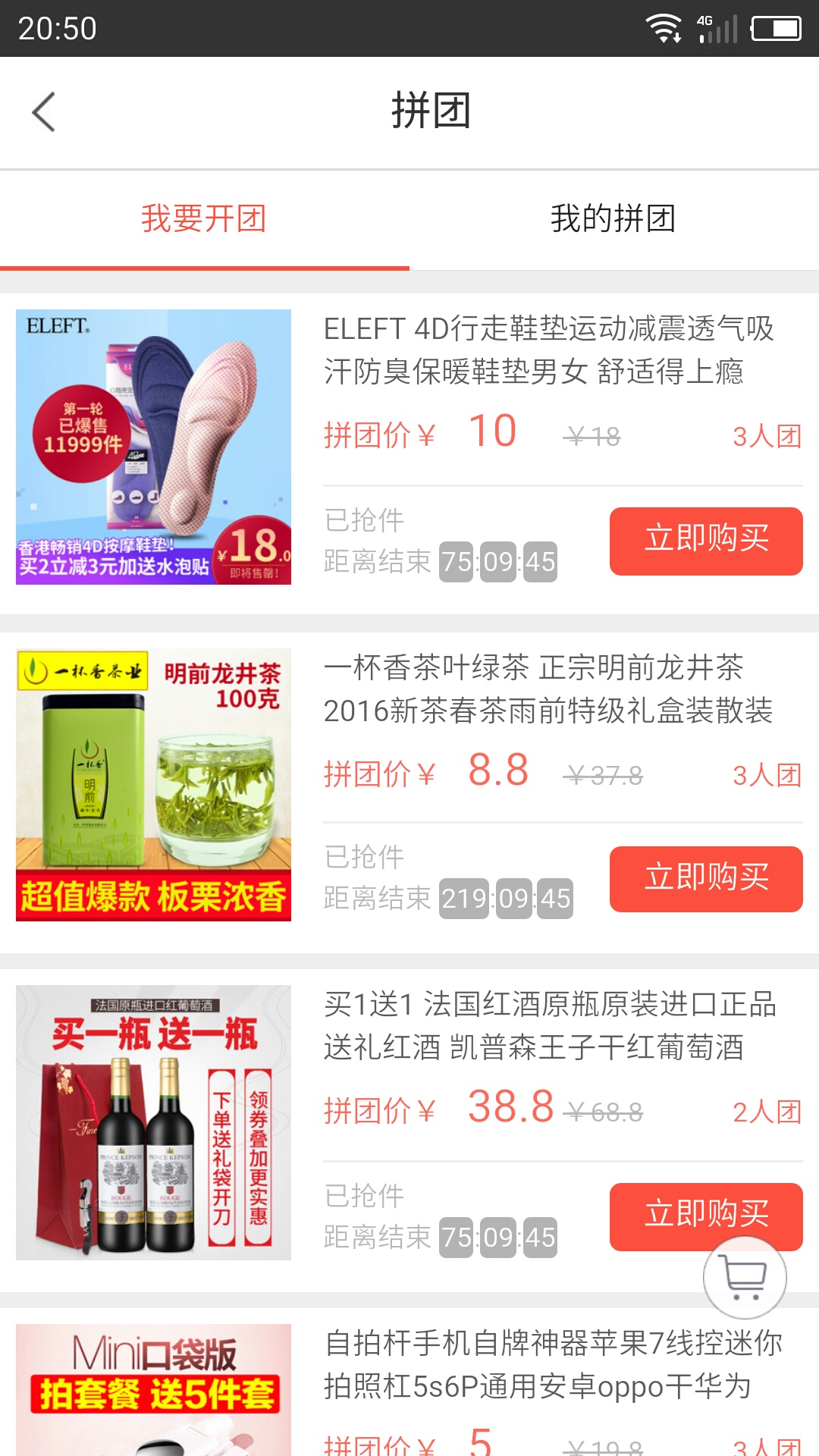Open the floating shopping cart
This screenshot has height=1456, width=819.
coord(744,1278)
